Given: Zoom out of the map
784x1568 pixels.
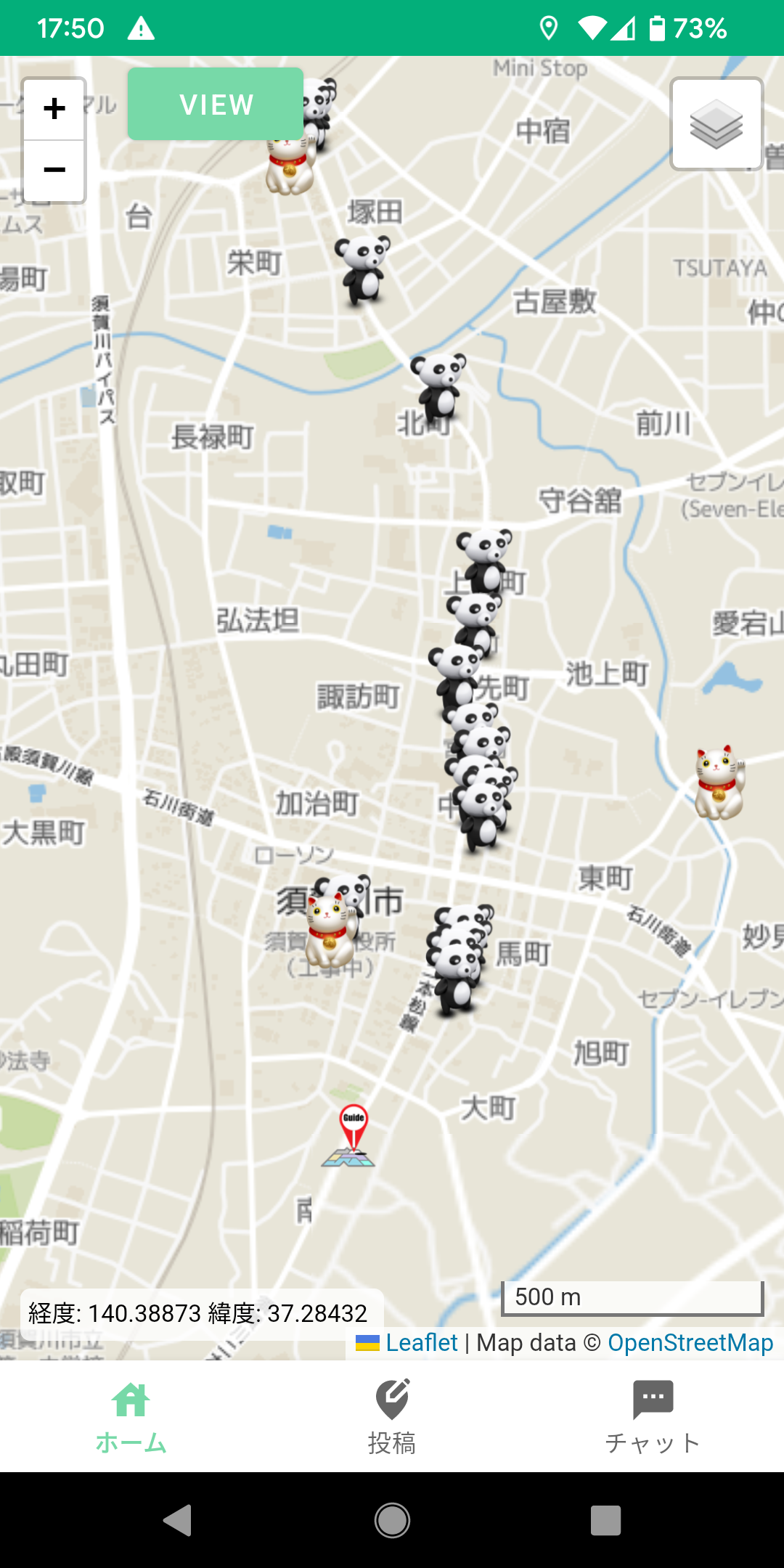Looking at the screenshot, I should click(54, 171).
